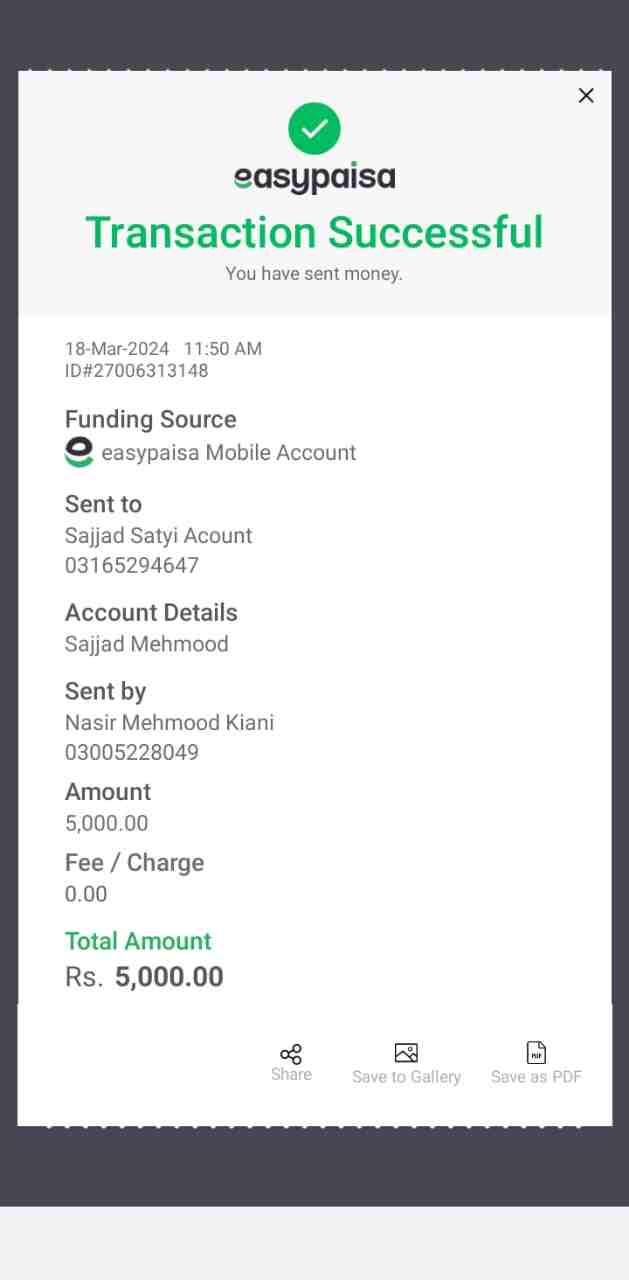Save receipt to Gallery

406,1063
